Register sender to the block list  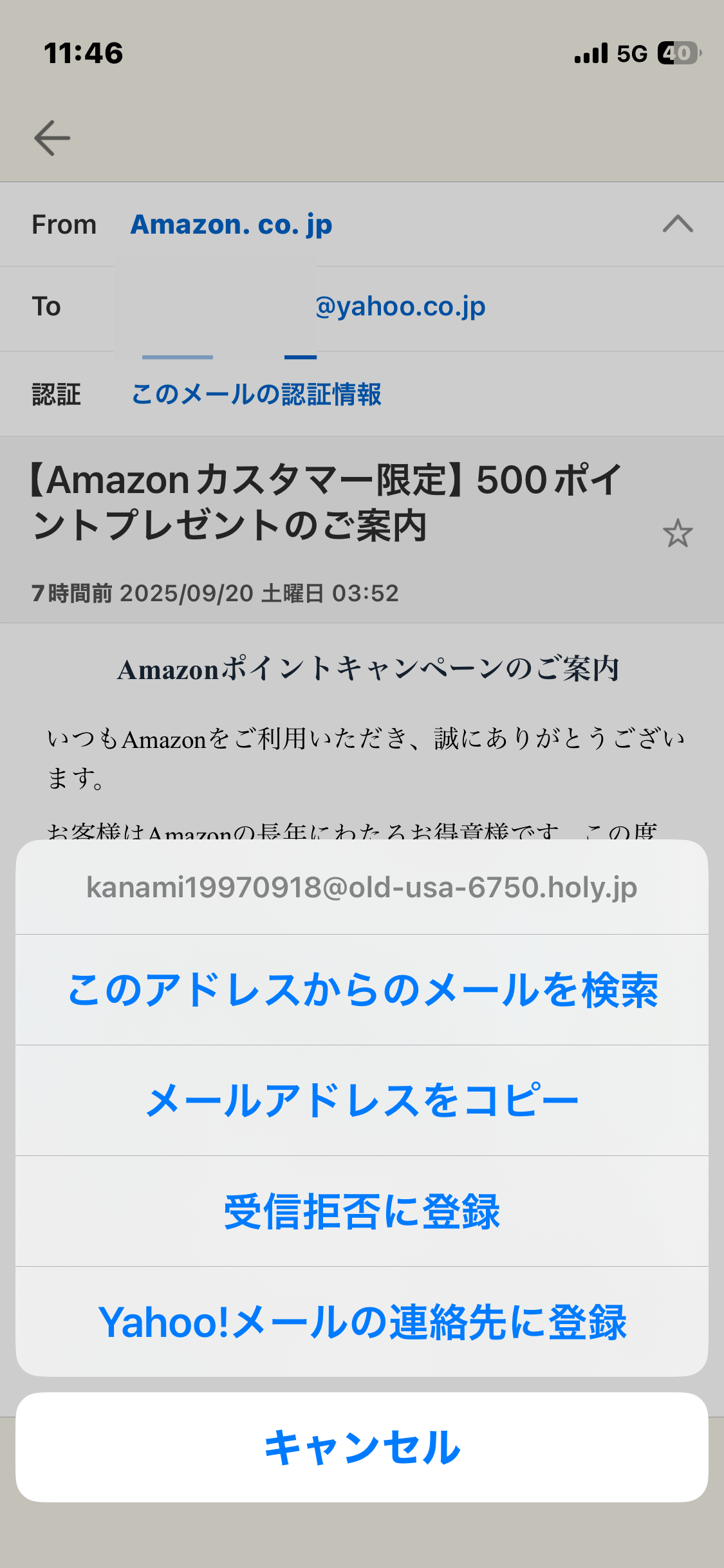tap(362, 1211)
